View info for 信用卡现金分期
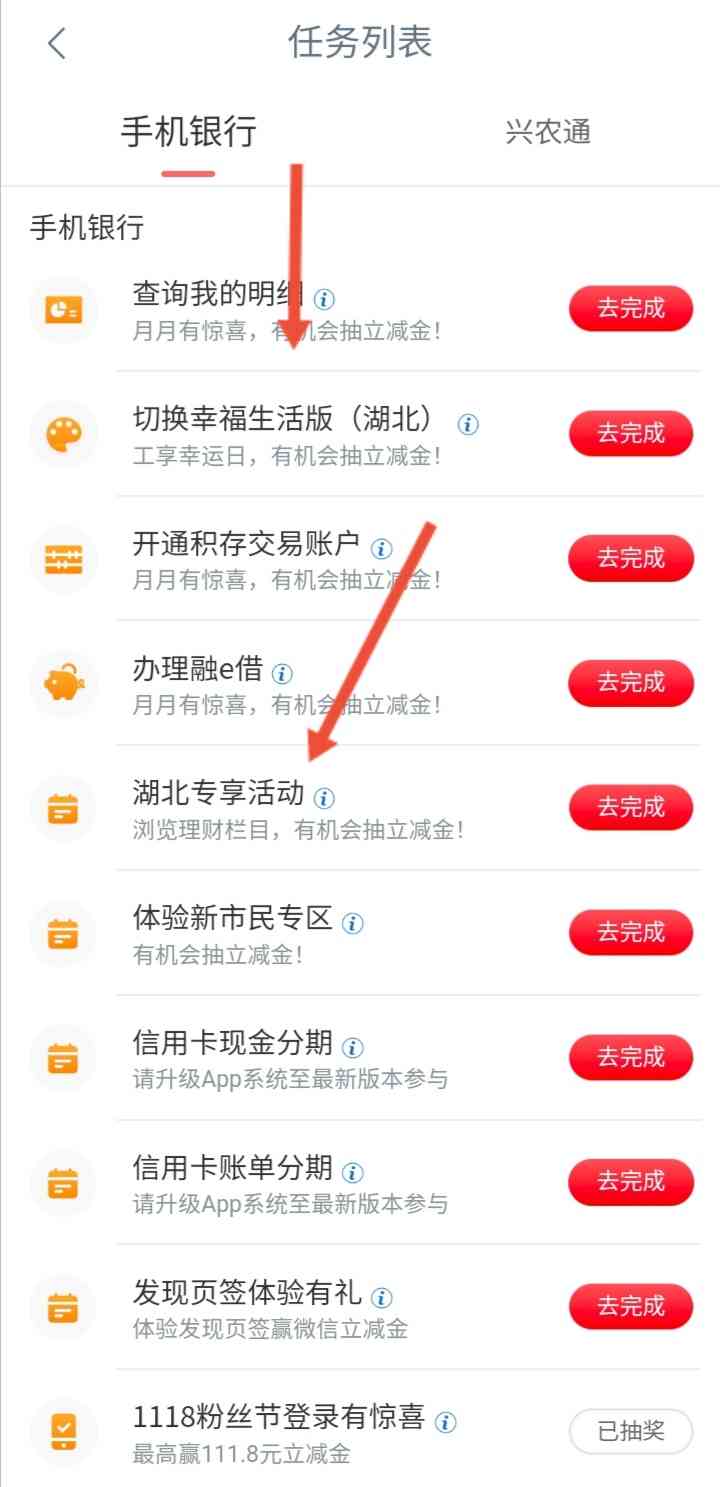 pyautogui.click(x=352, y=1047)
